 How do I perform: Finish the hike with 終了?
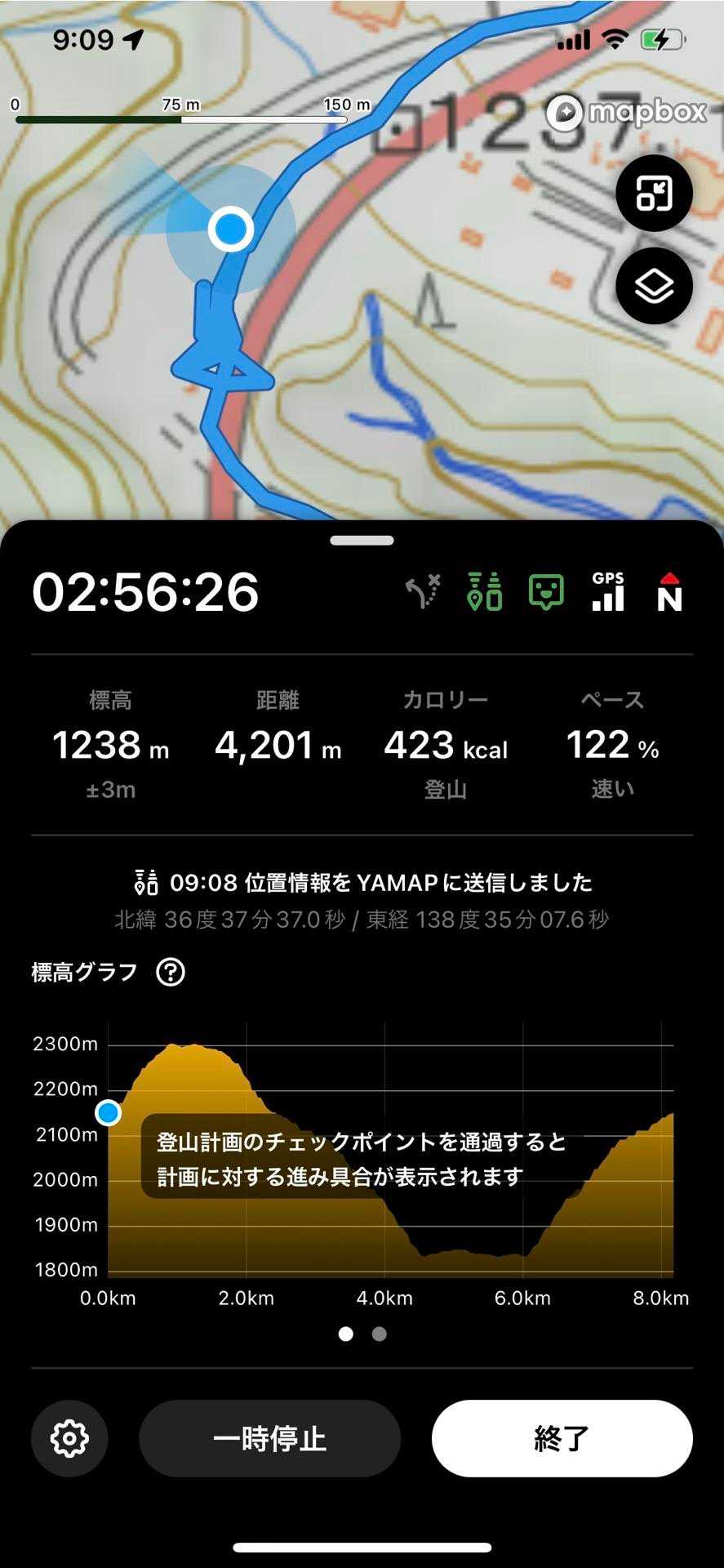[x=562, y=1438]
